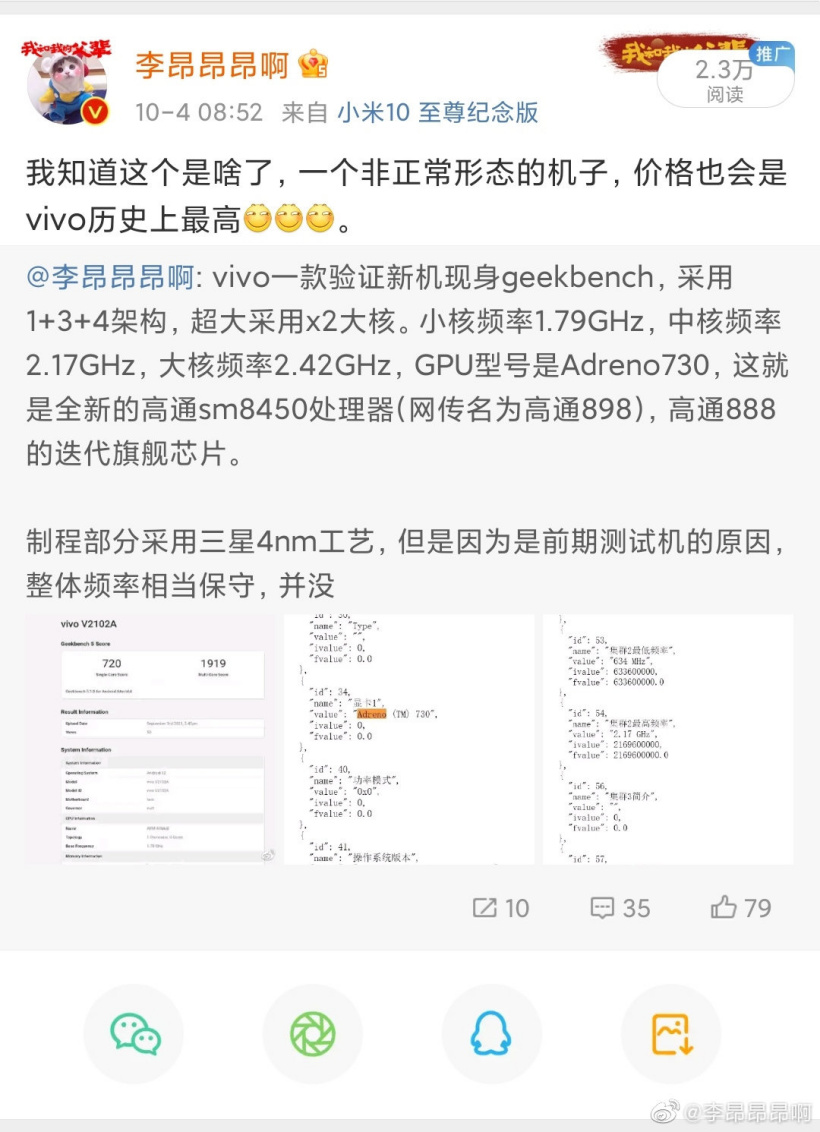Open the third image showing 2.17 GHz
This screenshot has width=820, height=1132.
668,739
